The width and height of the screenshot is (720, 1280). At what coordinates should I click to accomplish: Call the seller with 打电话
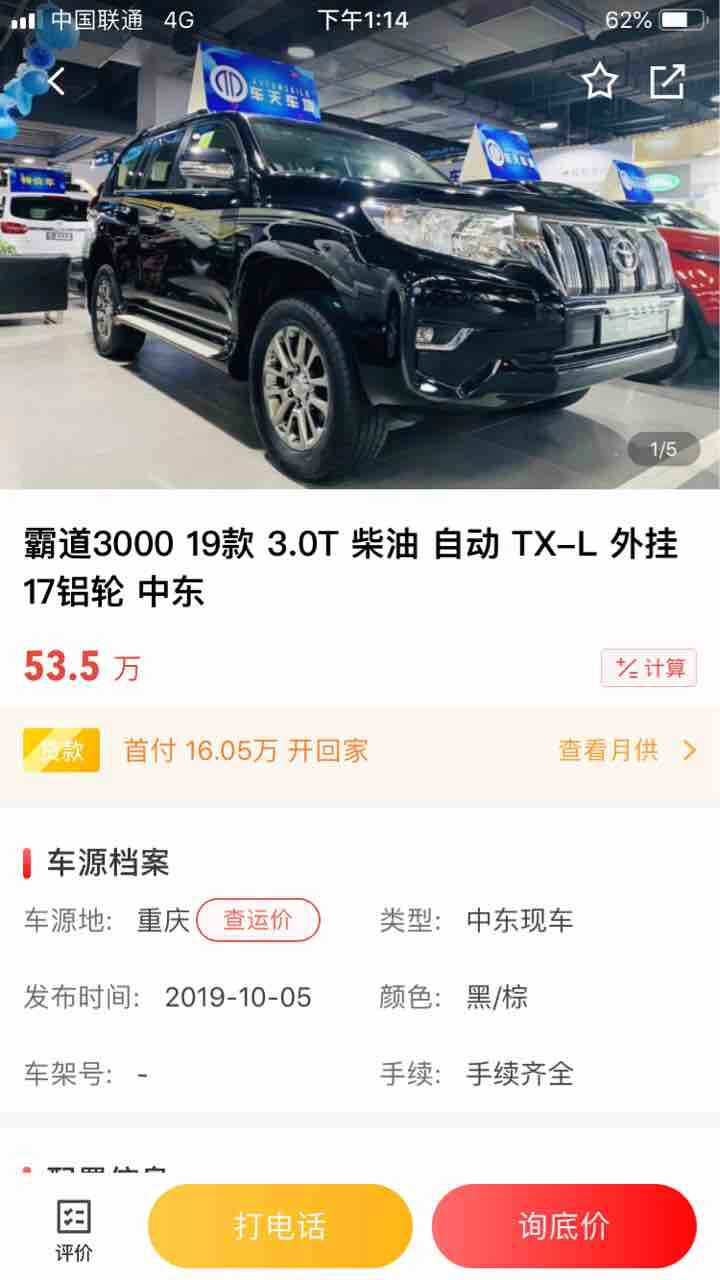pos(280,1226)
